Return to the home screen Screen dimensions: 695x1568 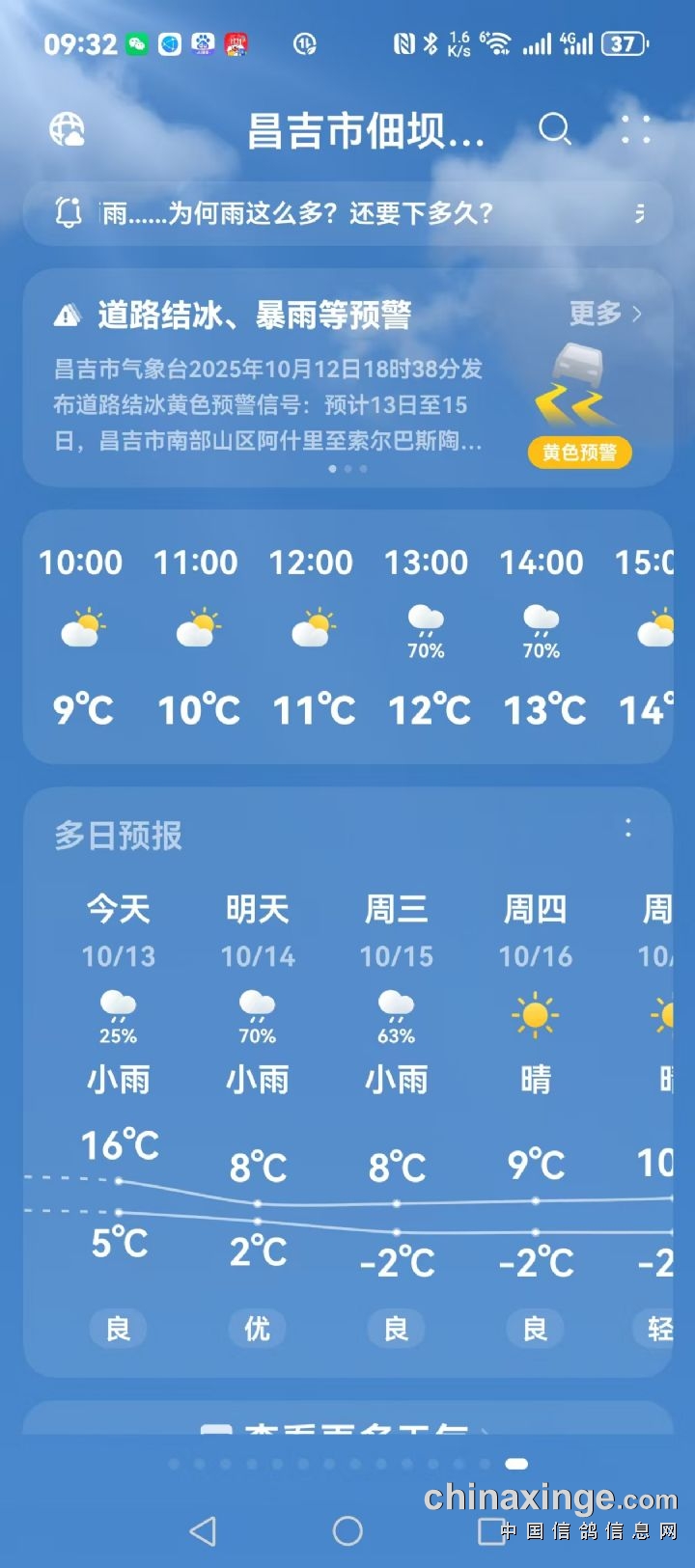tap(347, 1530)
